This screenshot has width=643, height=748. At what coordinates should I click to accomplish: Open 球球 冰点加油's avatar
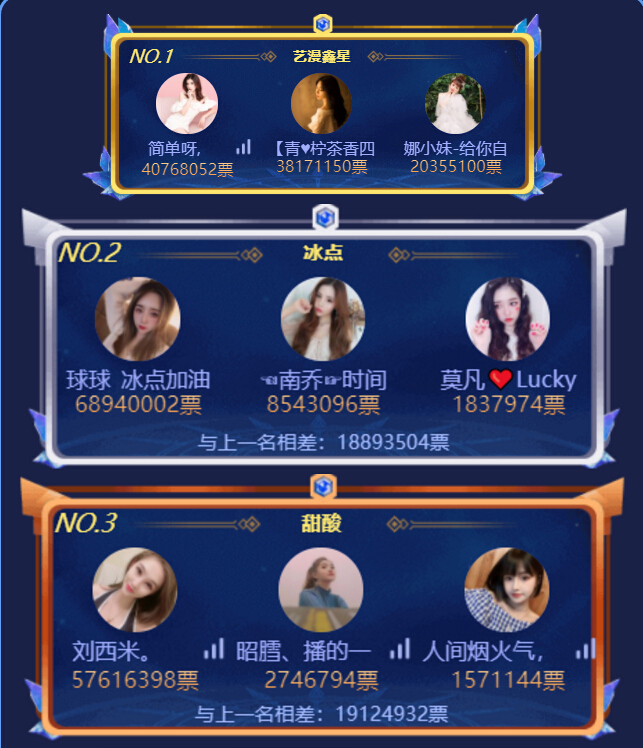[137, 319]
